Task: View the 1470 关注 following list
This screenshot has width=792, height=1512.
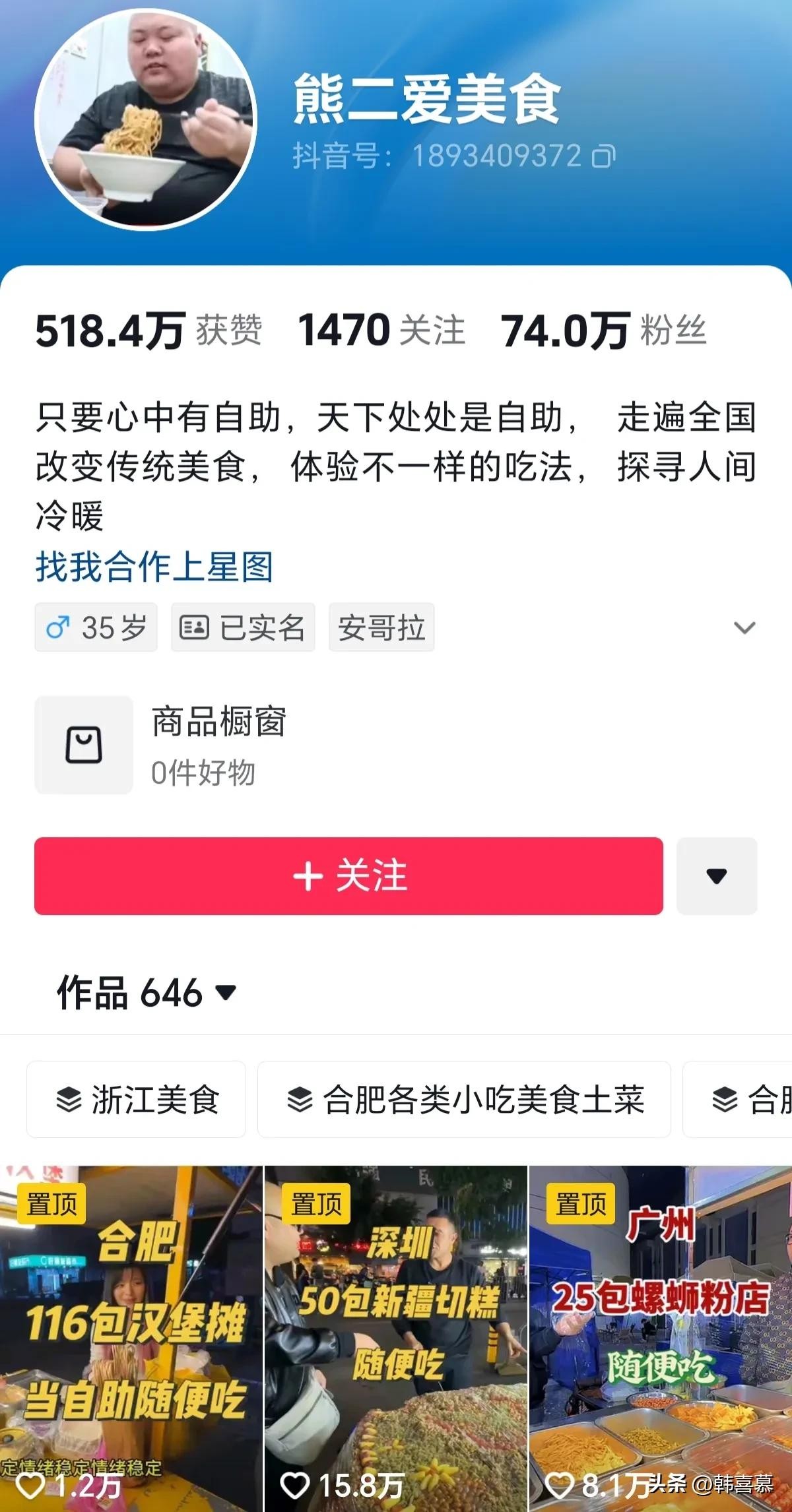Action: [381, 330]
